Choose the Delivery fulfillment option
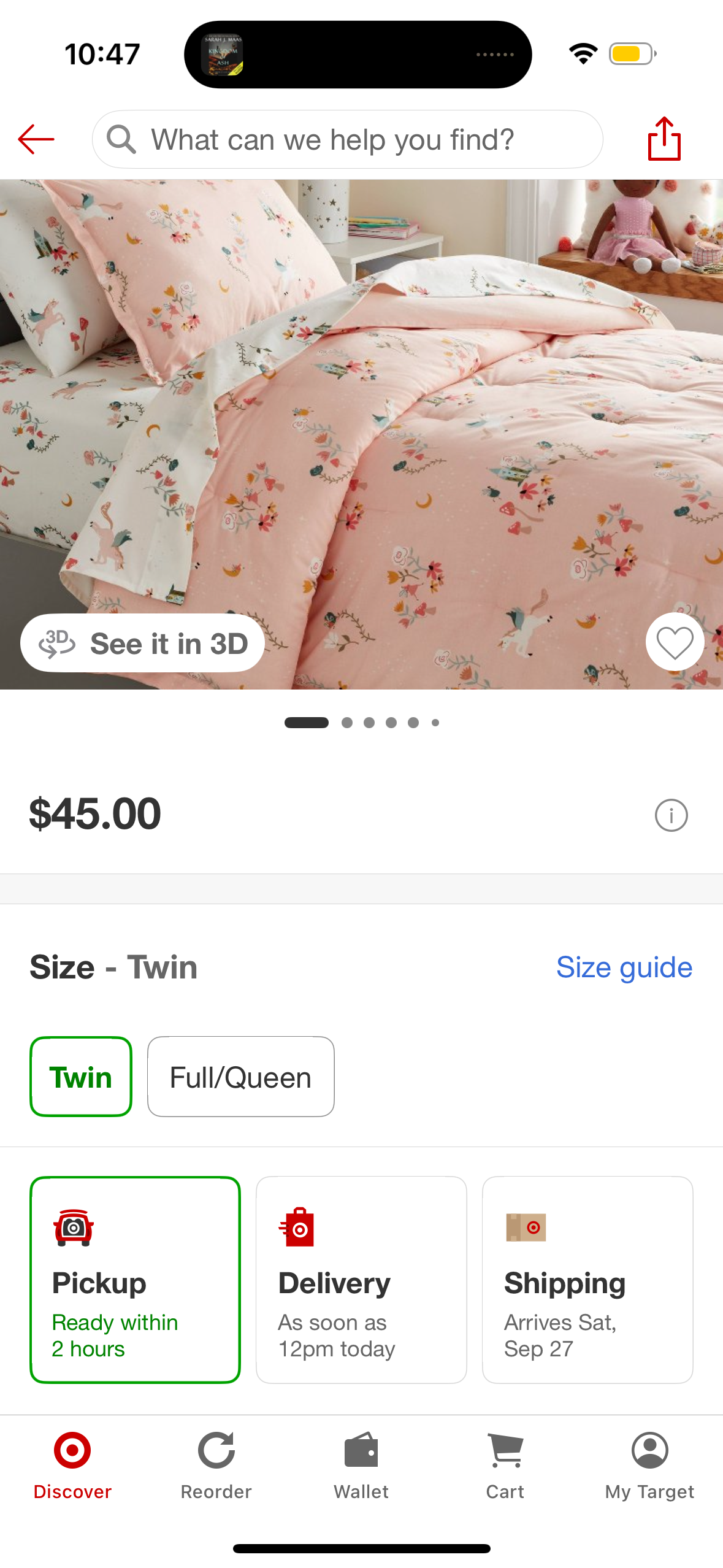The width and height of the screenshot is (723, 1568). [361, 1280]
